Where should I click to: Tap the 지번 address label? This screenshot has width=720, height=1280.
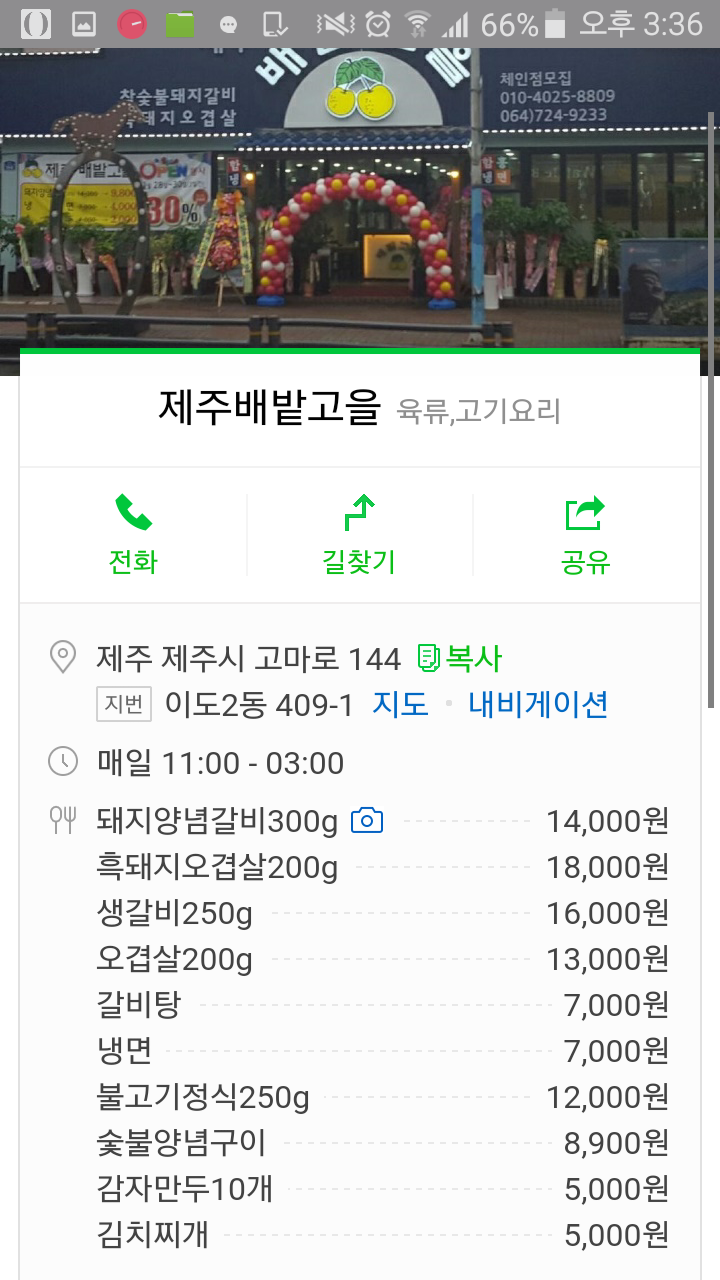(x=121, y=705)
